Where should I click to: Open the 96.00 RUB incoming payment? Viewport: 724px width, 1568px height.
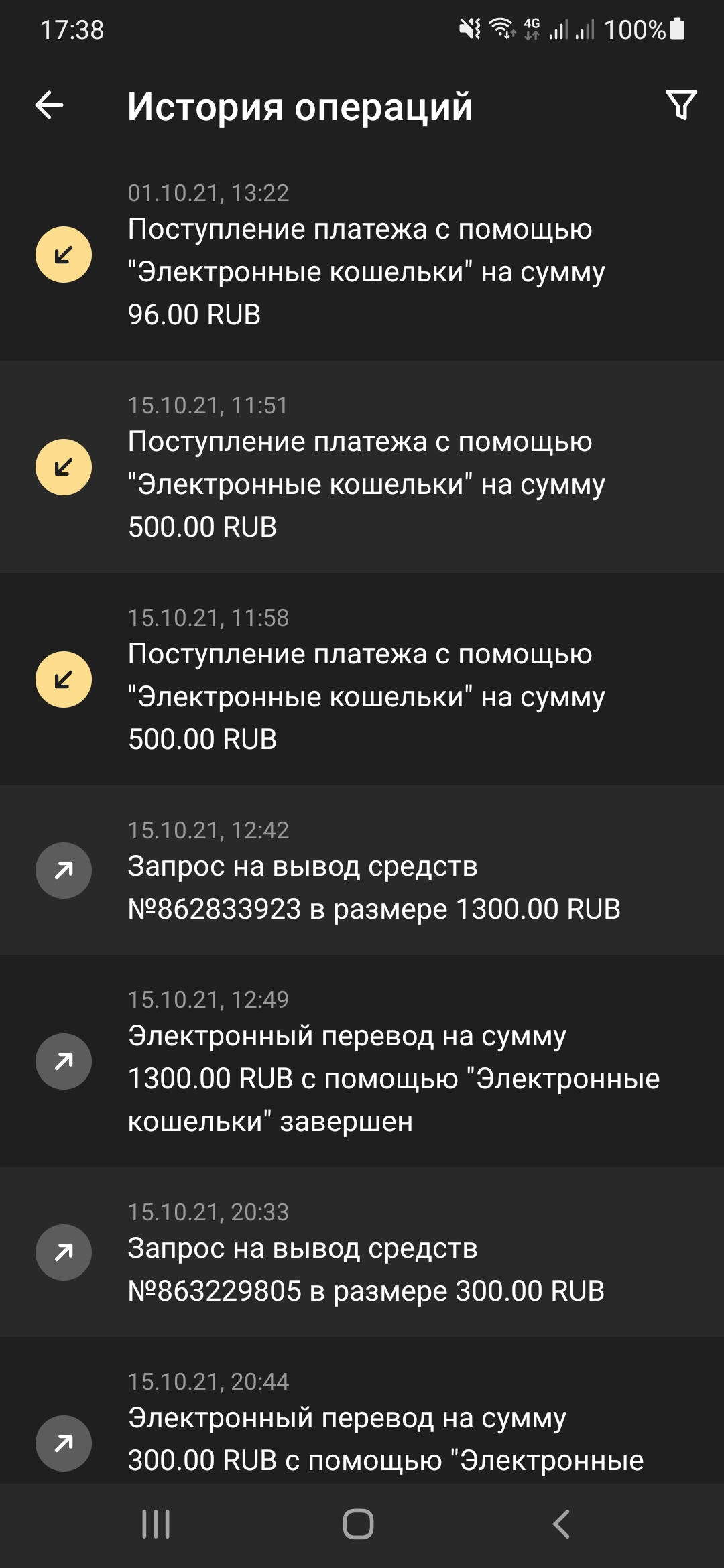362,255
